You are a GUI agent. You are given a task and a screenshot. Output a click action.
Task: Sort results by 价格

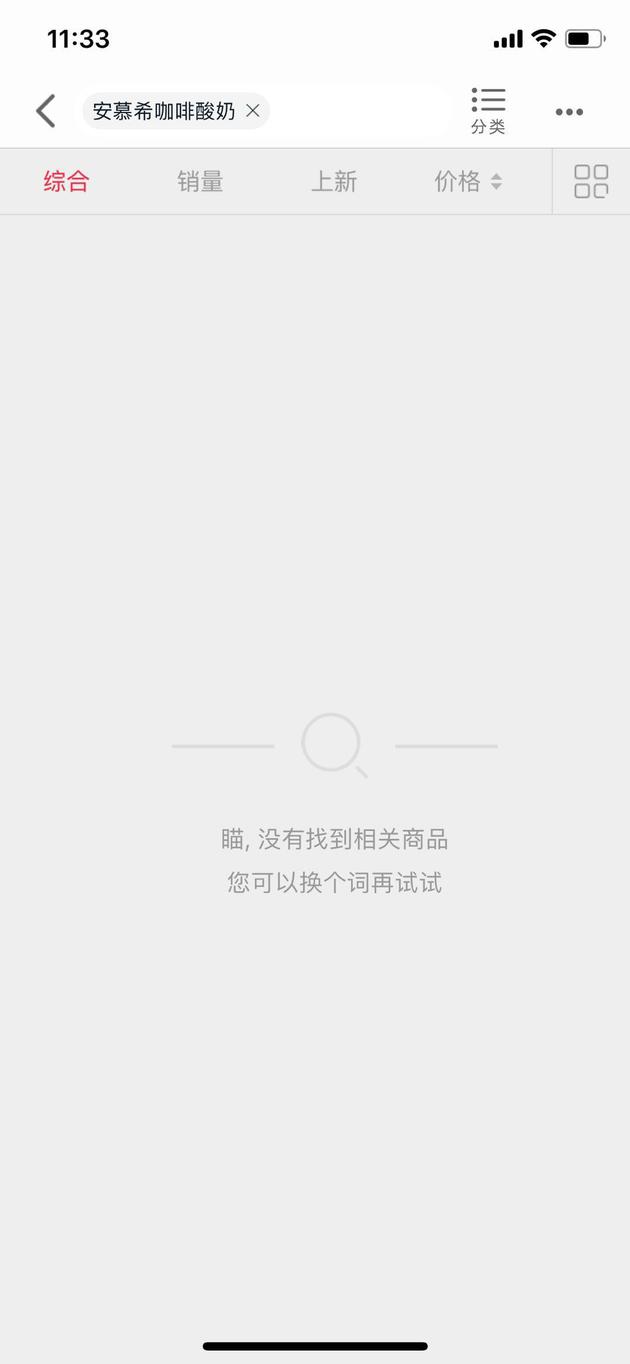click(468, 181)
